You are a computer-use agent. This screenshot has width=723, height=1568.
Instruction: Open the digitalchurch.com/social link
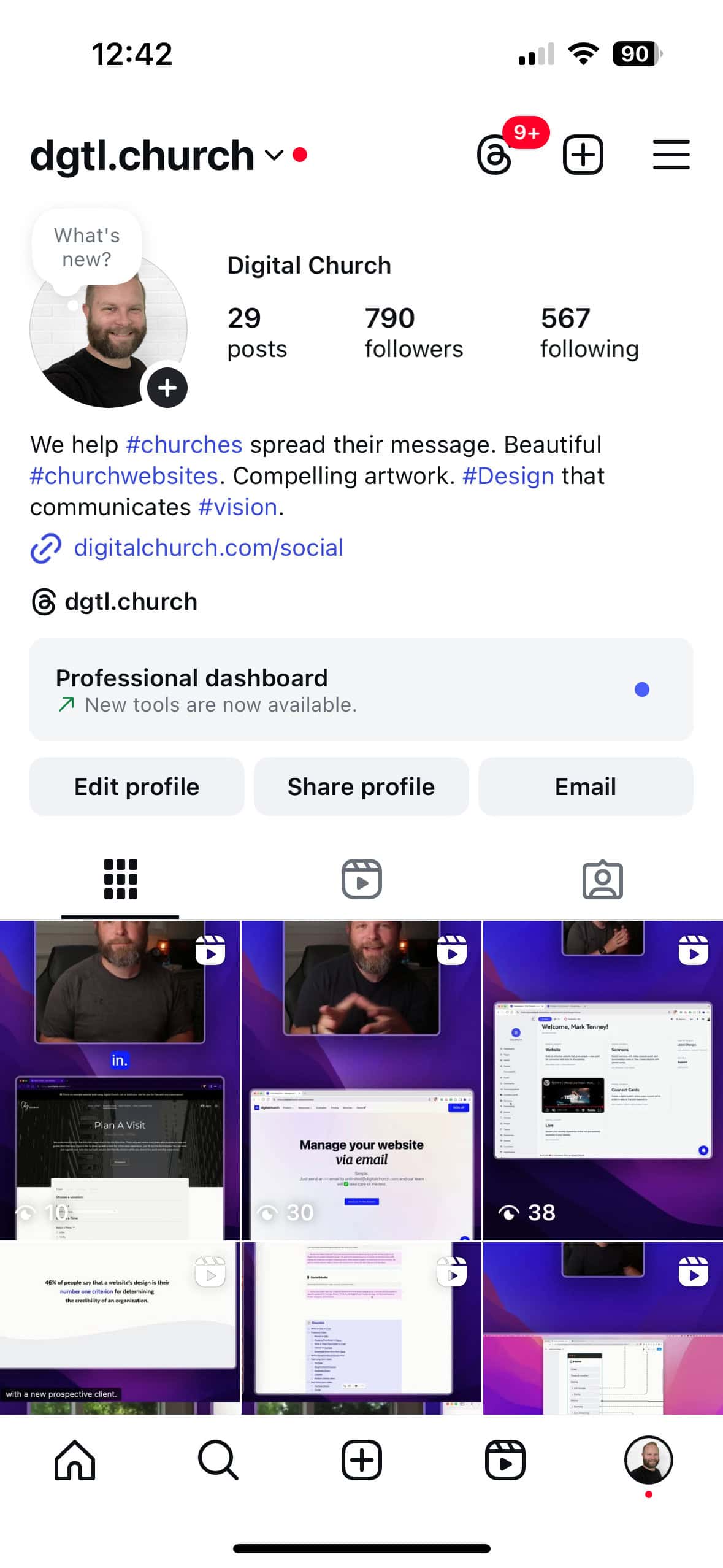pyautogui.click(x=208, y=547)
